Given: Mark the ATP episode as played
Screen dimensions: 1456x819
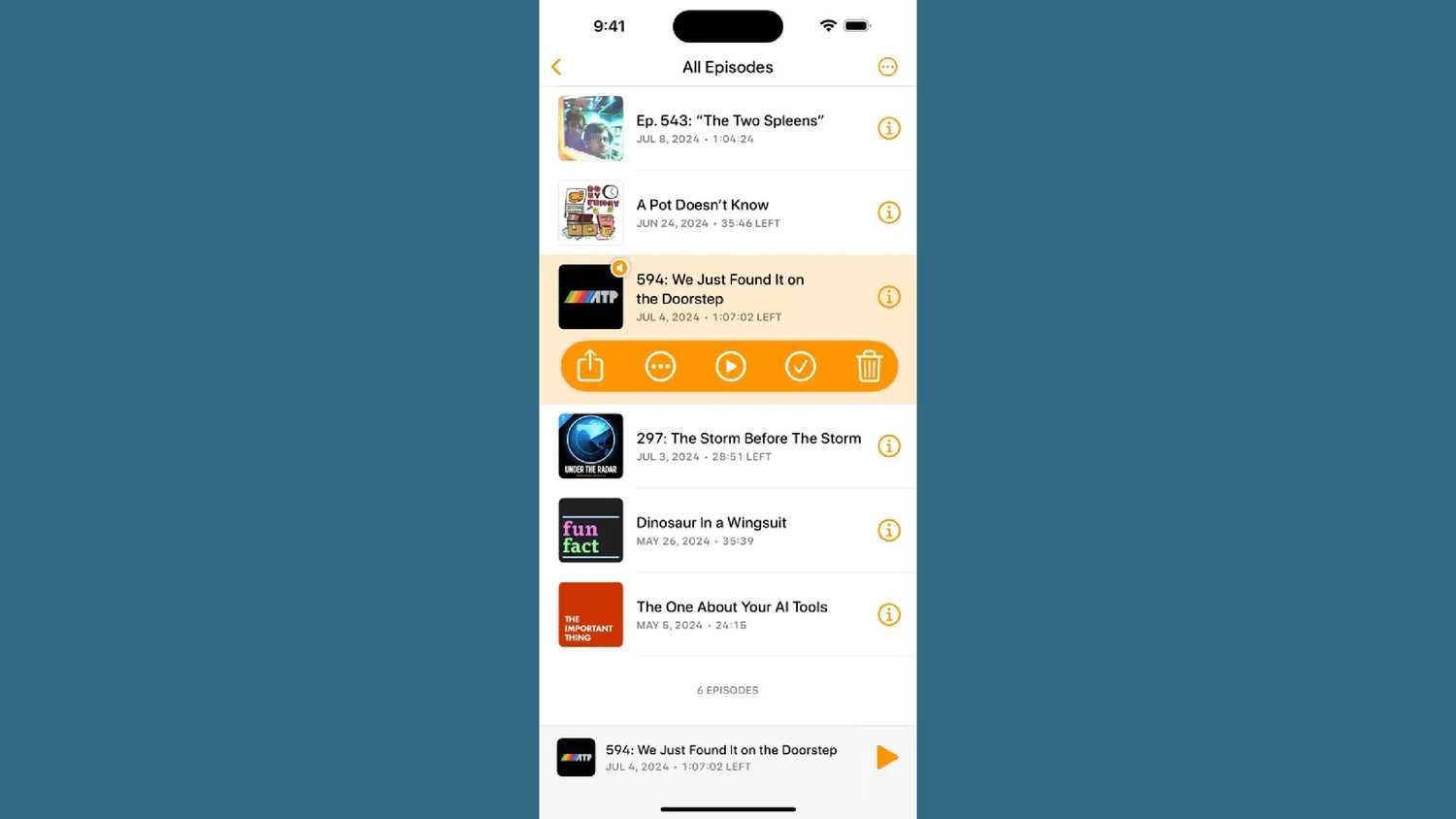Looking at the screenshot, I should [800, 366].
